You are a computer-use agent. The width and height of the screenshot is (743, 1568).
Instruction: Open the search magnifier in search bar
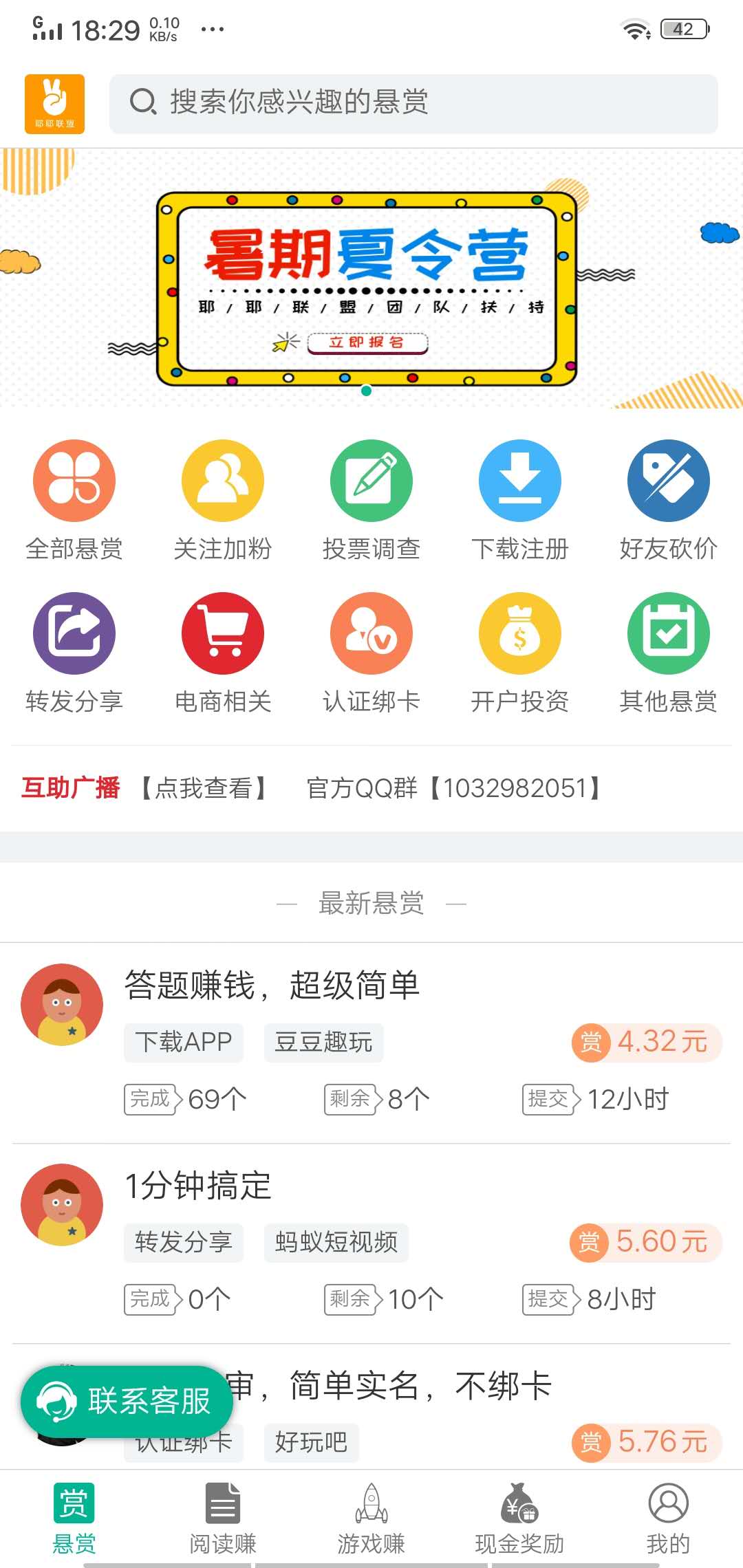[141, 101]
